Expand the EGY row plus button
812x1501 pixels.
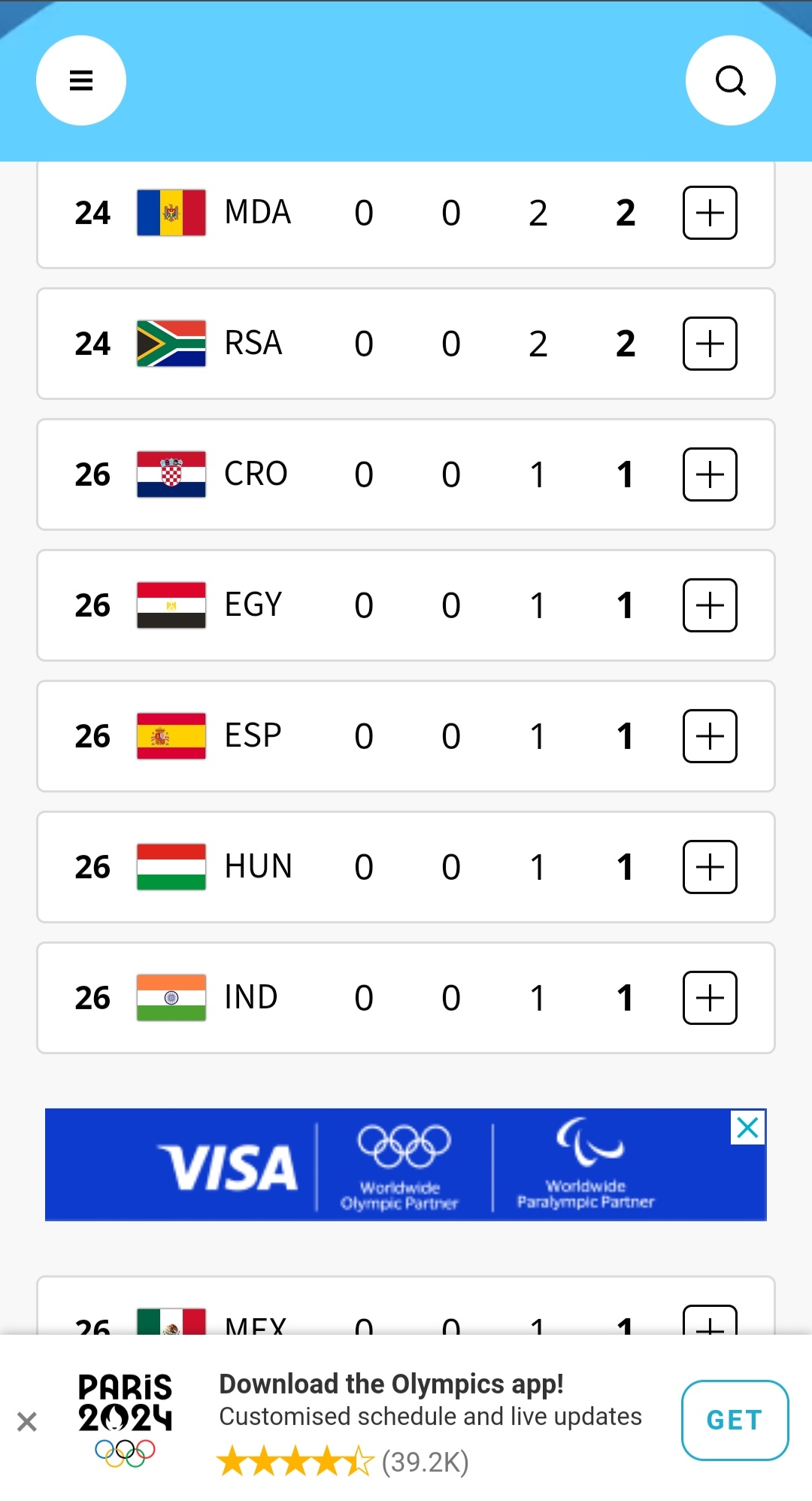(x=710, y=605)
